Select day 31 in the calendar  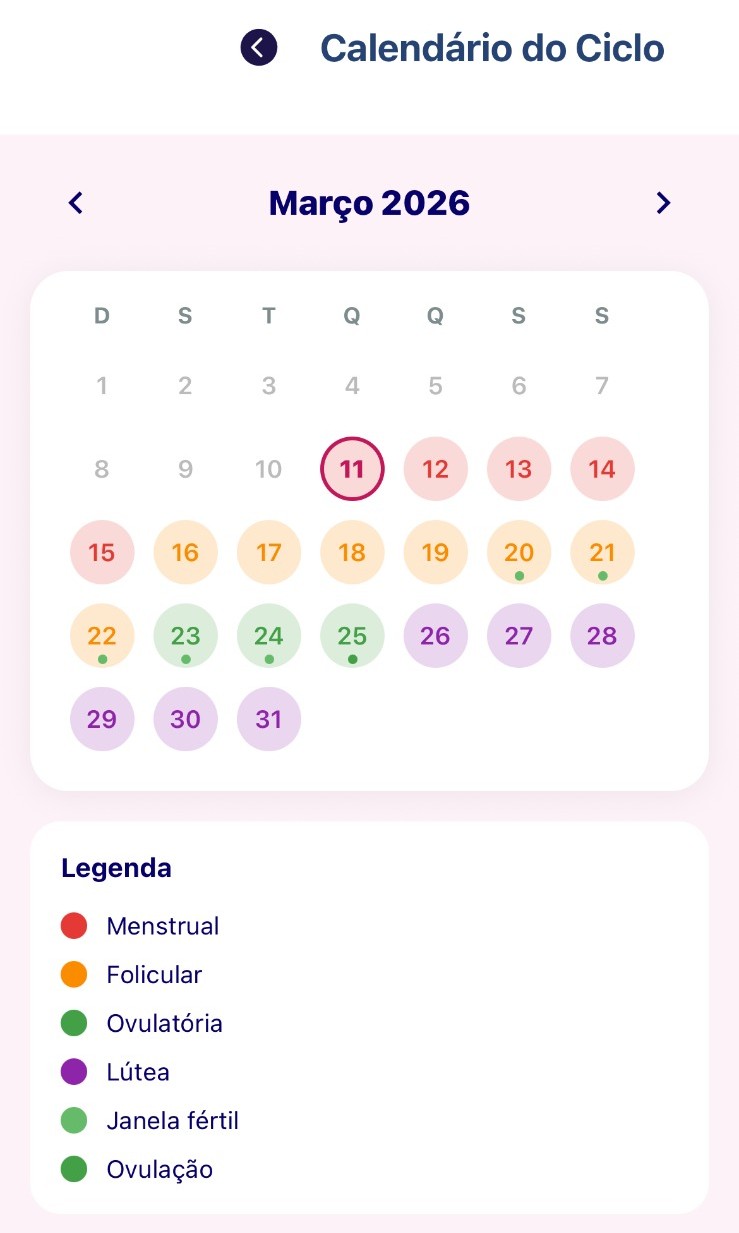click(268, 719)
